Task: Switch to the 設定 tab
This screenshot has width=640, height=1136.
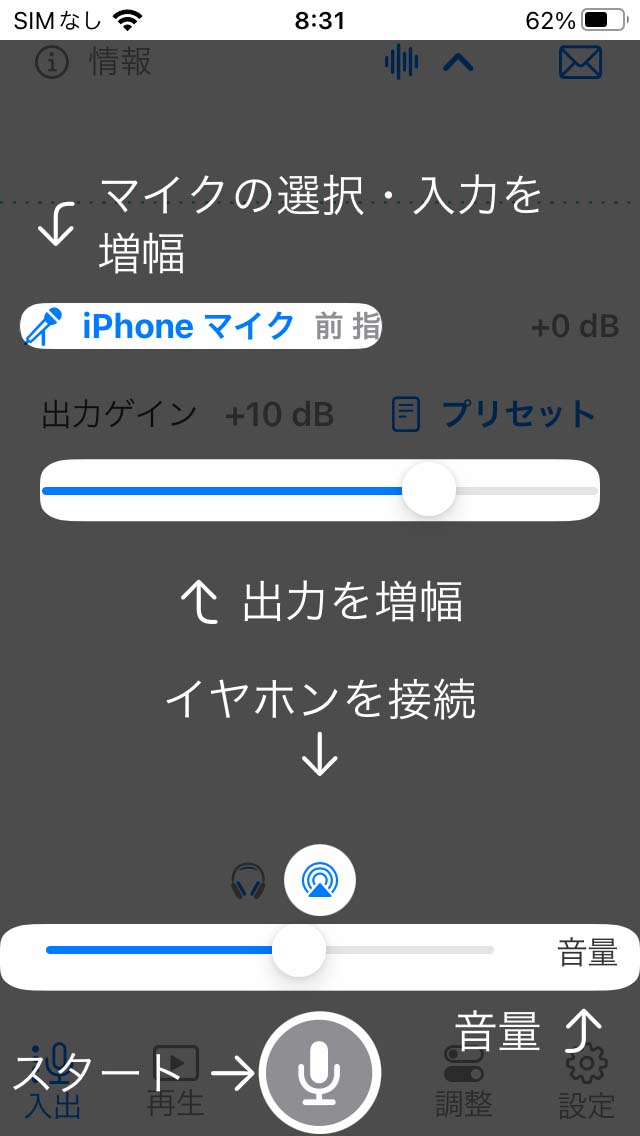Action: click(x=586, y=1081)
